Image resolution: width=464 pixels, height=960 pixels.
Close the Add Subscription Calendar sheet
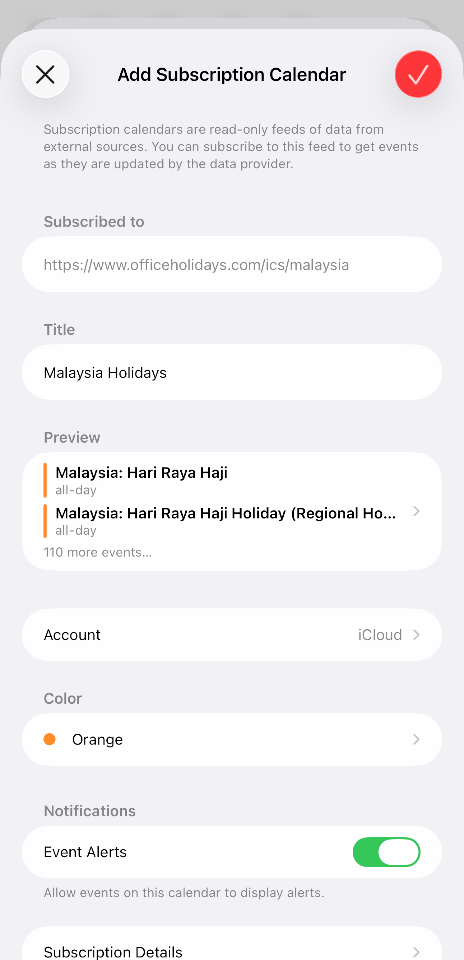pyautogui.click(x=45, y=75)
